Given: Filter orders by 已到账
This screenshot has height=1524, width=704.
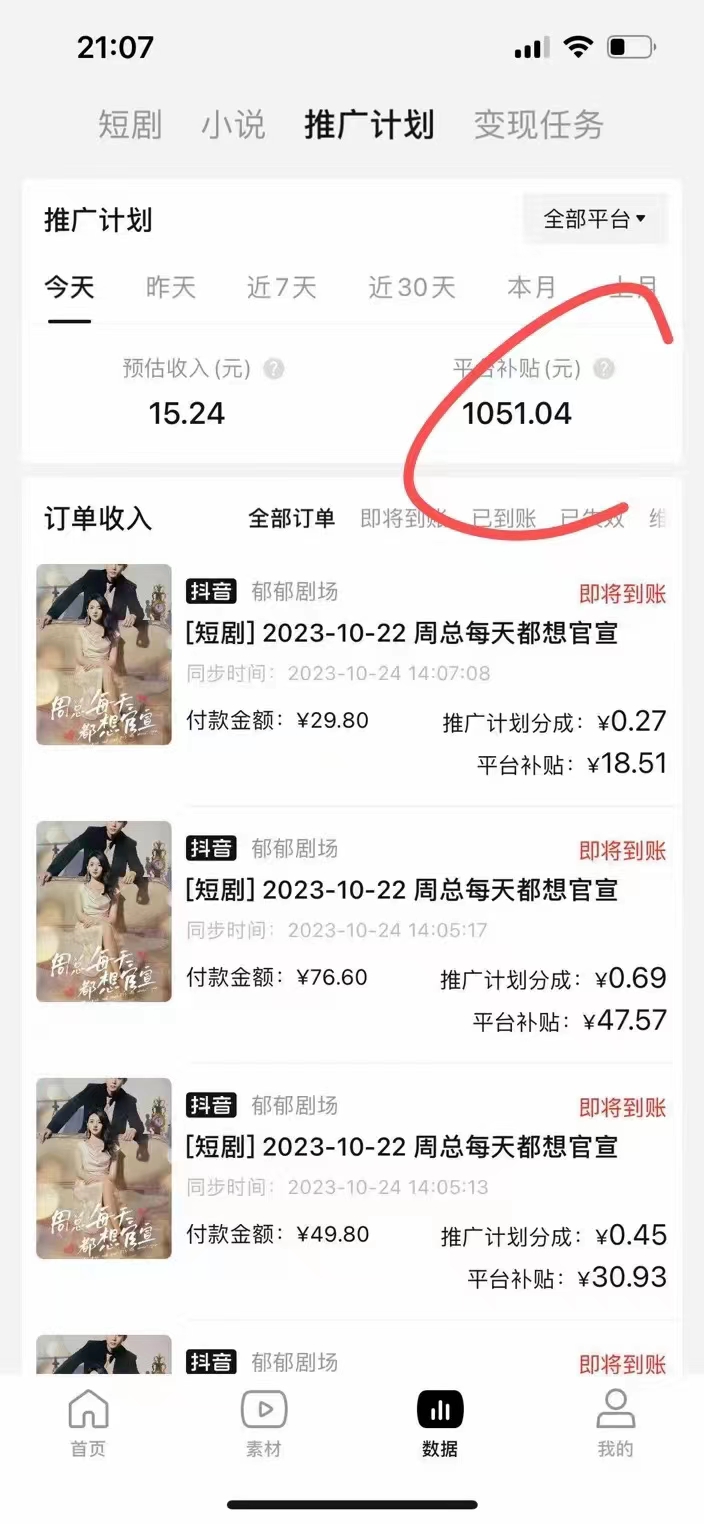Looking at the screenshot, I should coord(504,518).
